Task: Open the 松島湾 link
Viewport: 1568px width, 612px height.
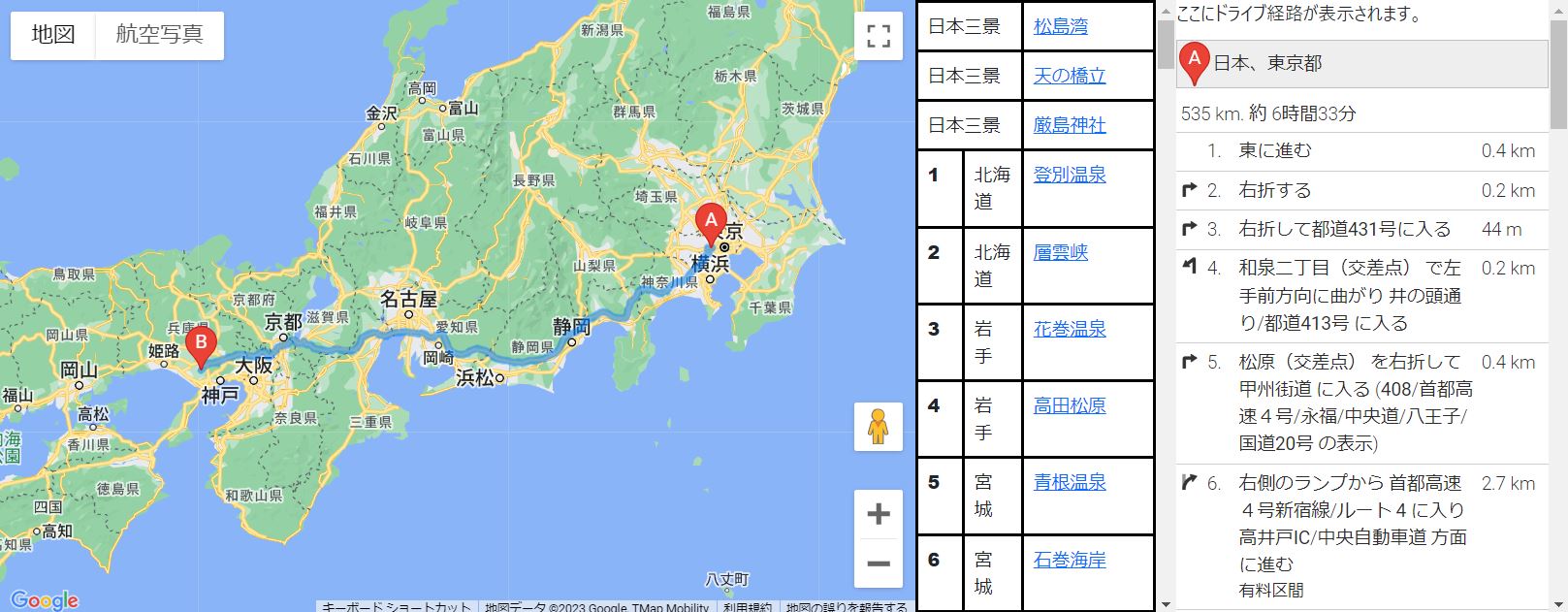Action: click(1060, 27)
